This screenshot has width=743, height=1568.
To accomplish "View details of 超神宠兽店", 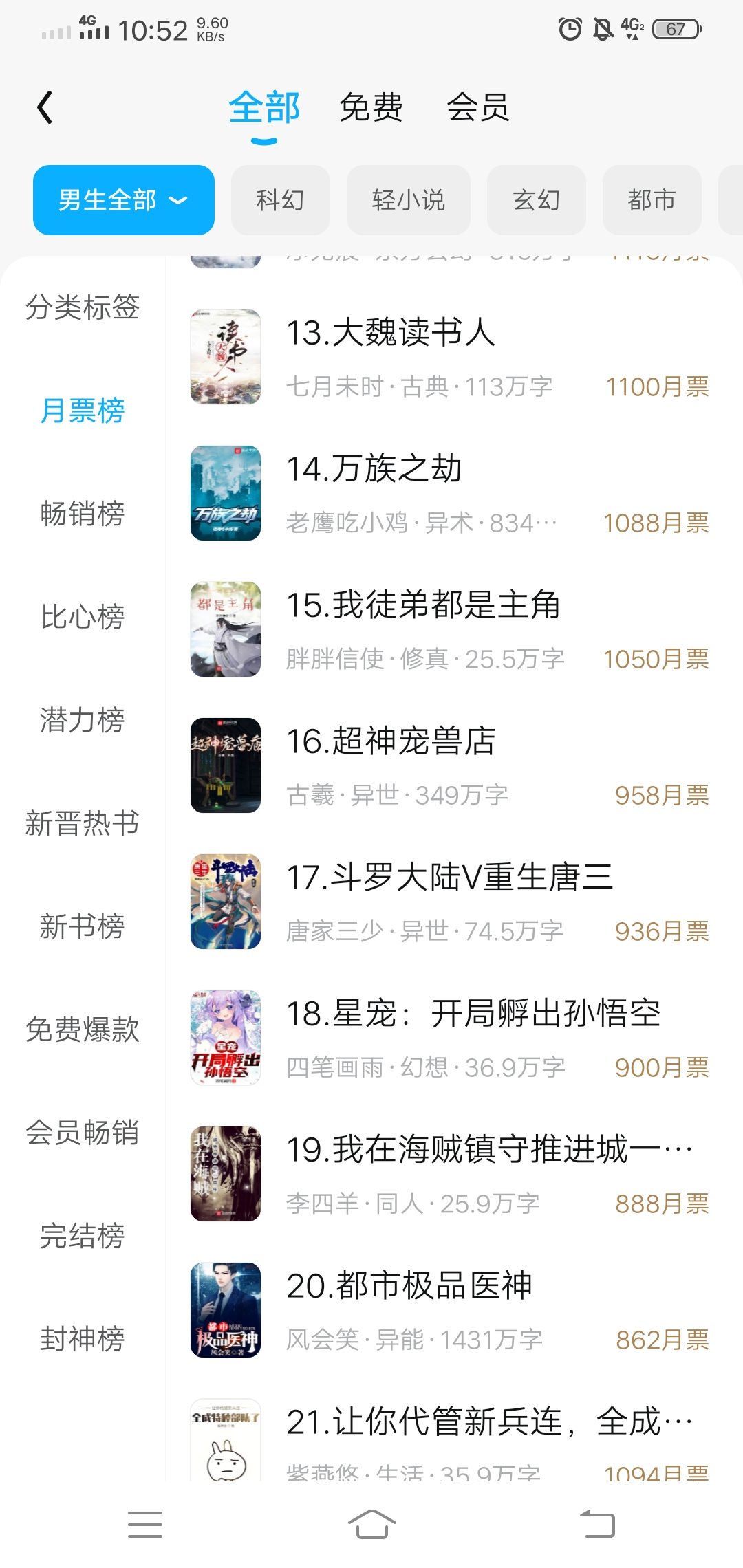I will 447,765.
